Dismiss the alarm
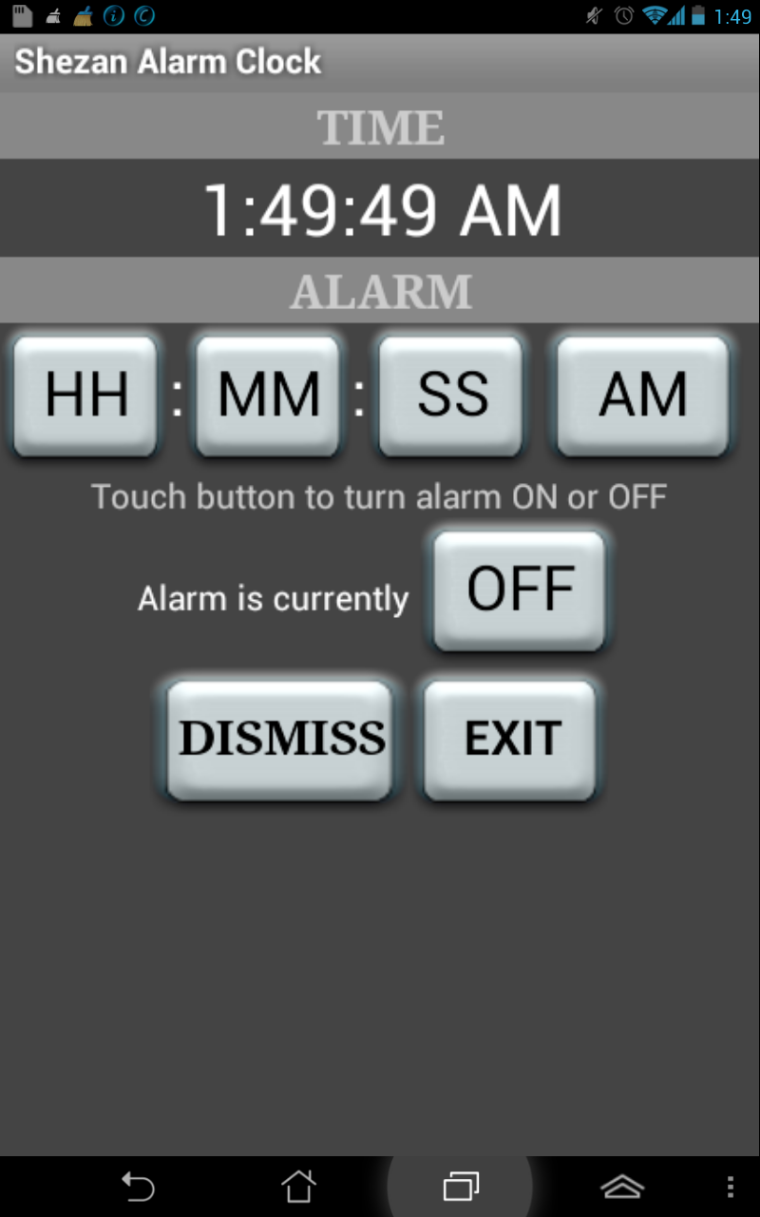 coord(280,740)
